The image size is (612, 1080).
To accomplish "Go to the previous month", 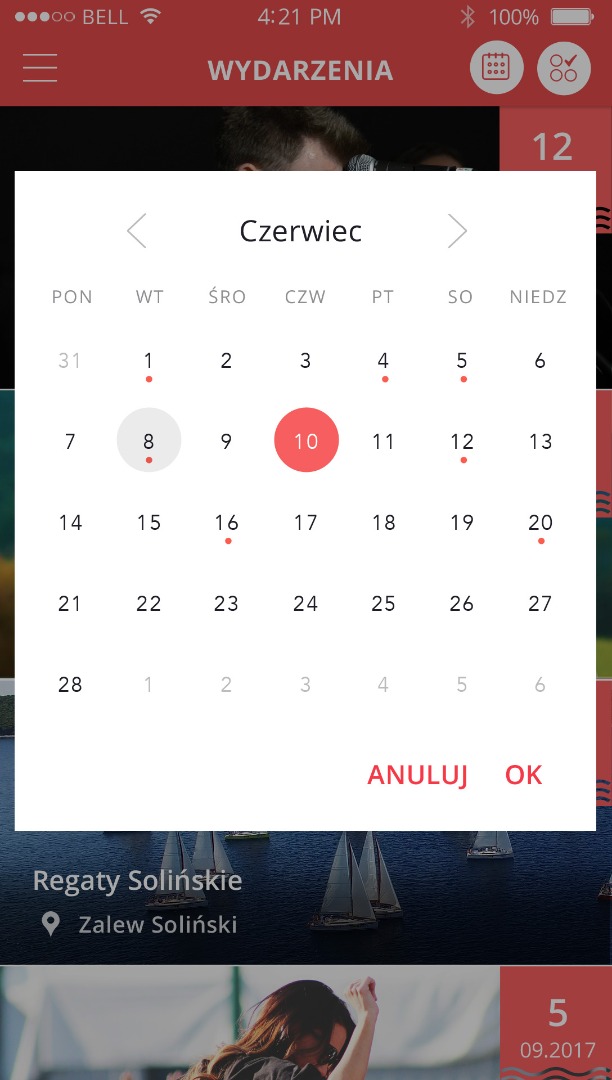I will (137, 231).
